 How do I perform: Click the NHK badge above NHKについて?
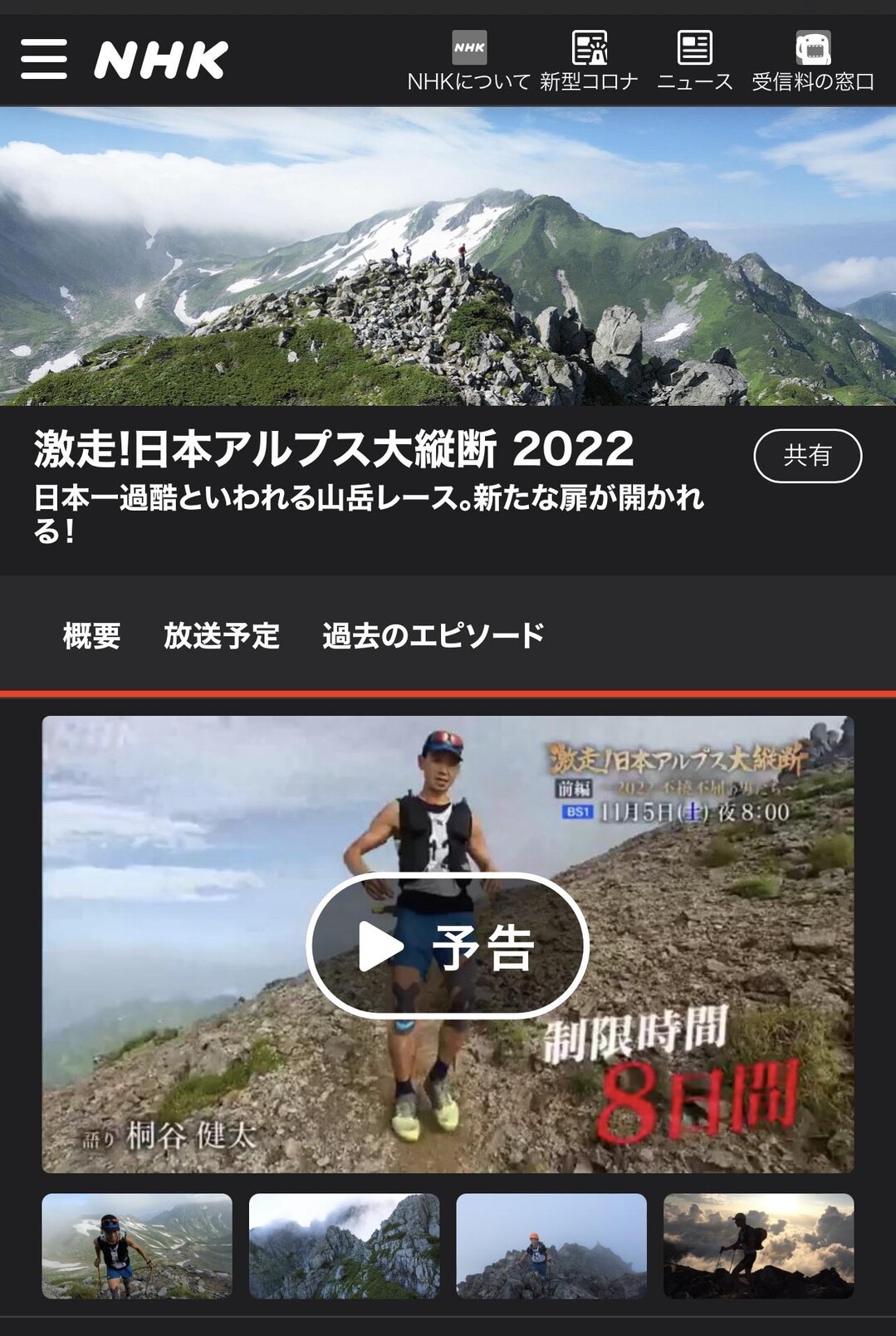coord(468,48)
